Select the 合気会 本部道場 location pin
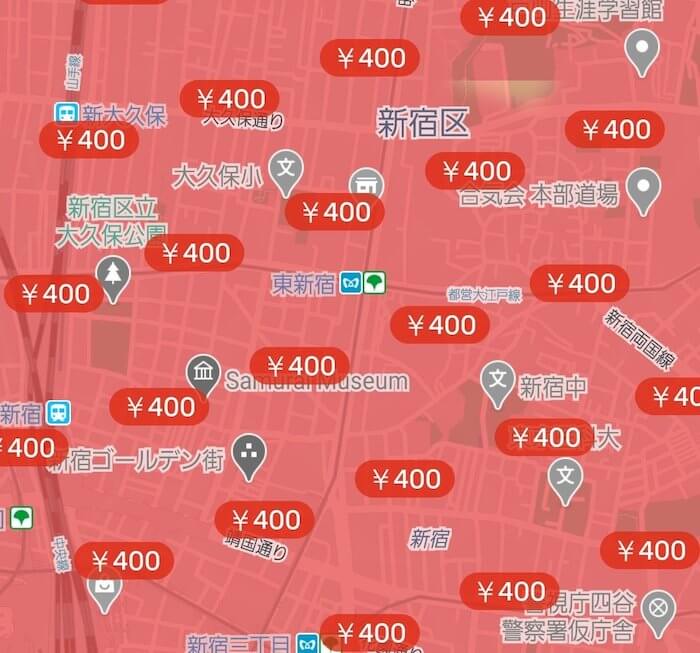 click(643, 187)
